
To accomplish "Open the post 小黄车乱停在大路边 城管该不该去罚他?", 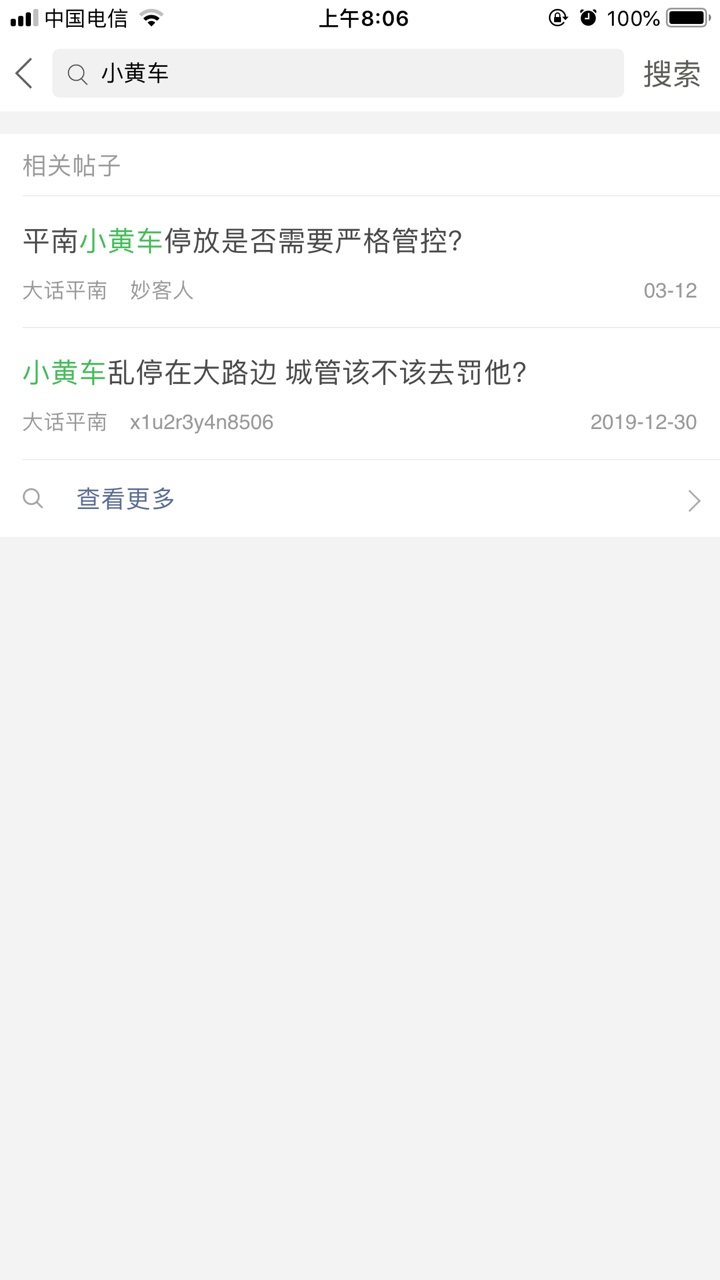I will pyautogui.click(x=274, y=373).
